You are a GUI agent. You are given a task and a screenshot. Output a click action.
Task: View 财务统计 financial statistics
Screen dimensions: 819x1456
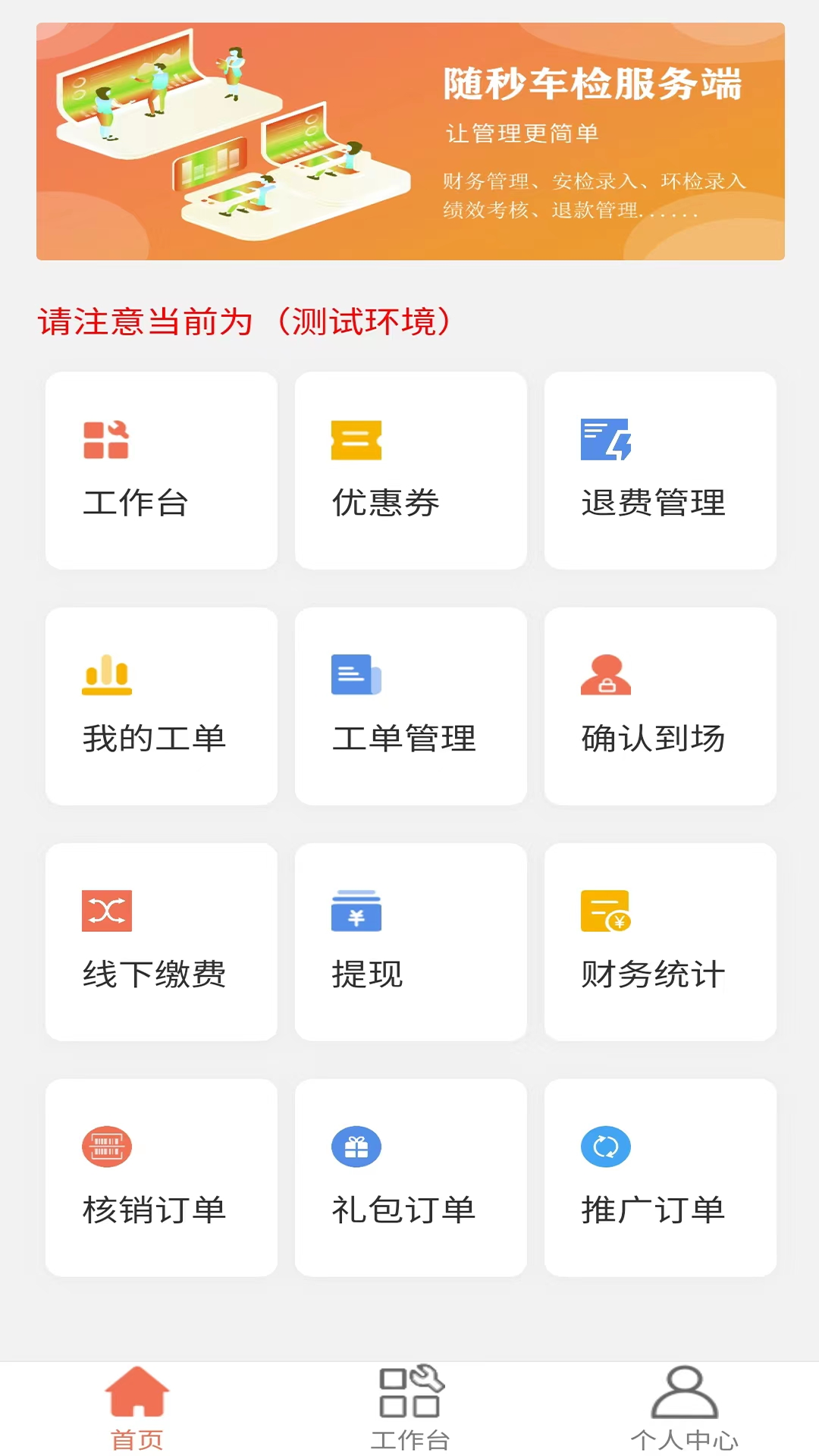click(x=660, y=942)
